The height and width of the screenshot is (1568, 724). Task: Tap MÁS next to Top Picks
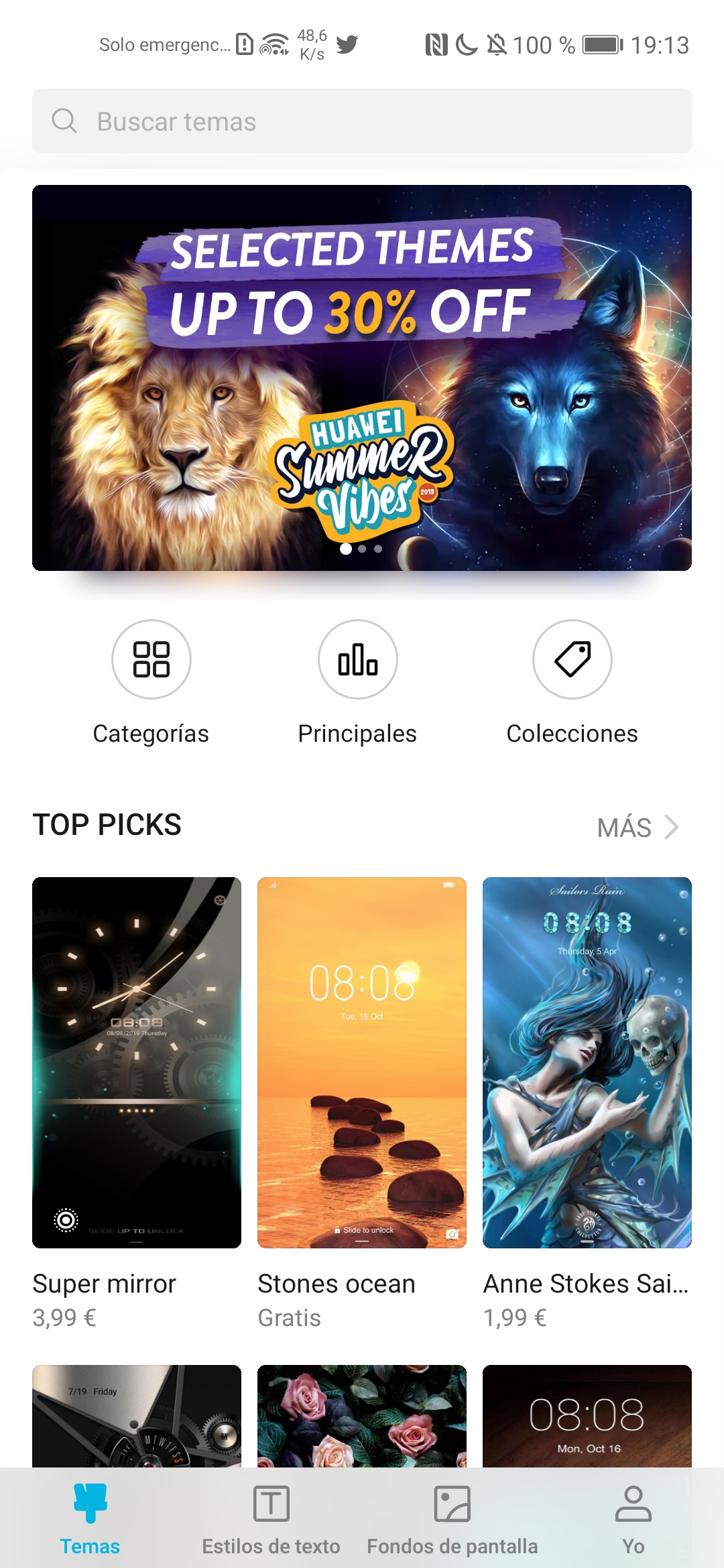pos(638,828)
